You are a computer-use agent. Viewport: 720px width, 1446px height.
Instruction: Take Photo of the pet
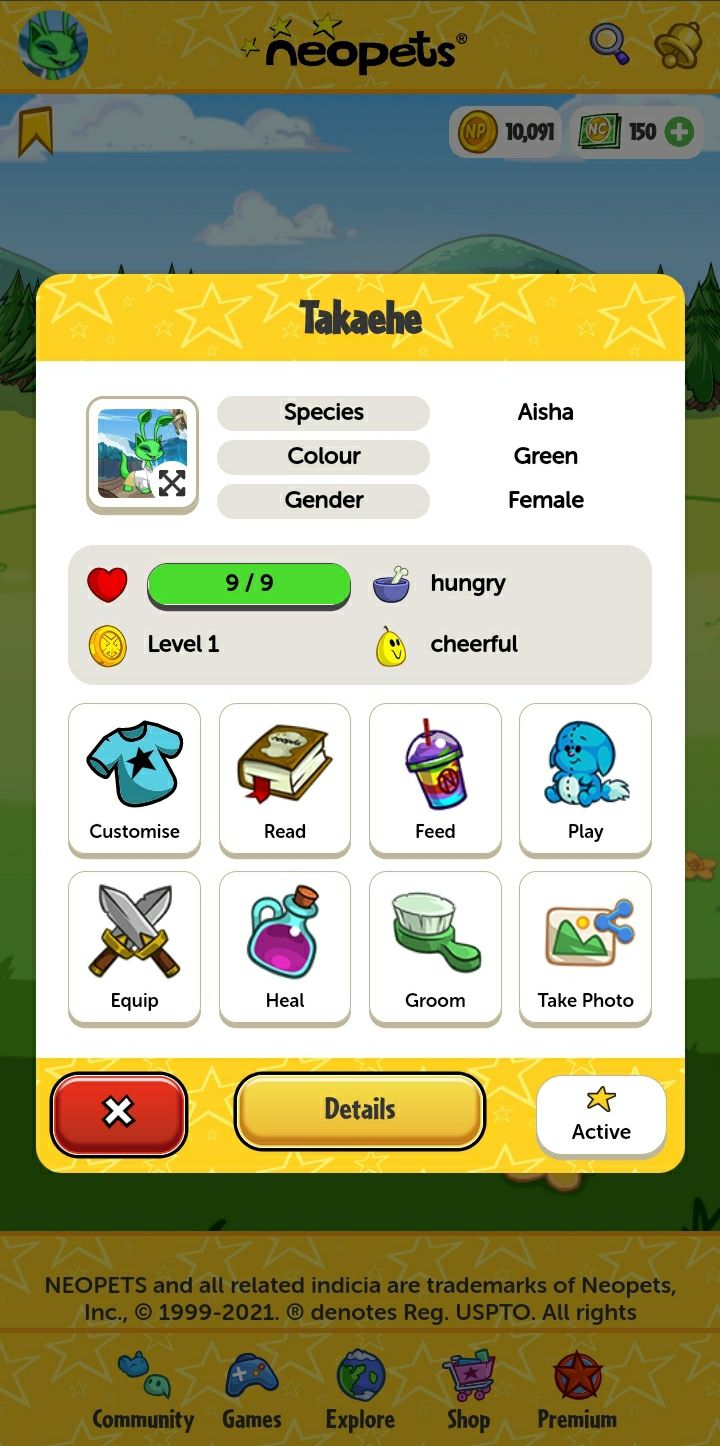pyautogui.click(x=585, y=946)
